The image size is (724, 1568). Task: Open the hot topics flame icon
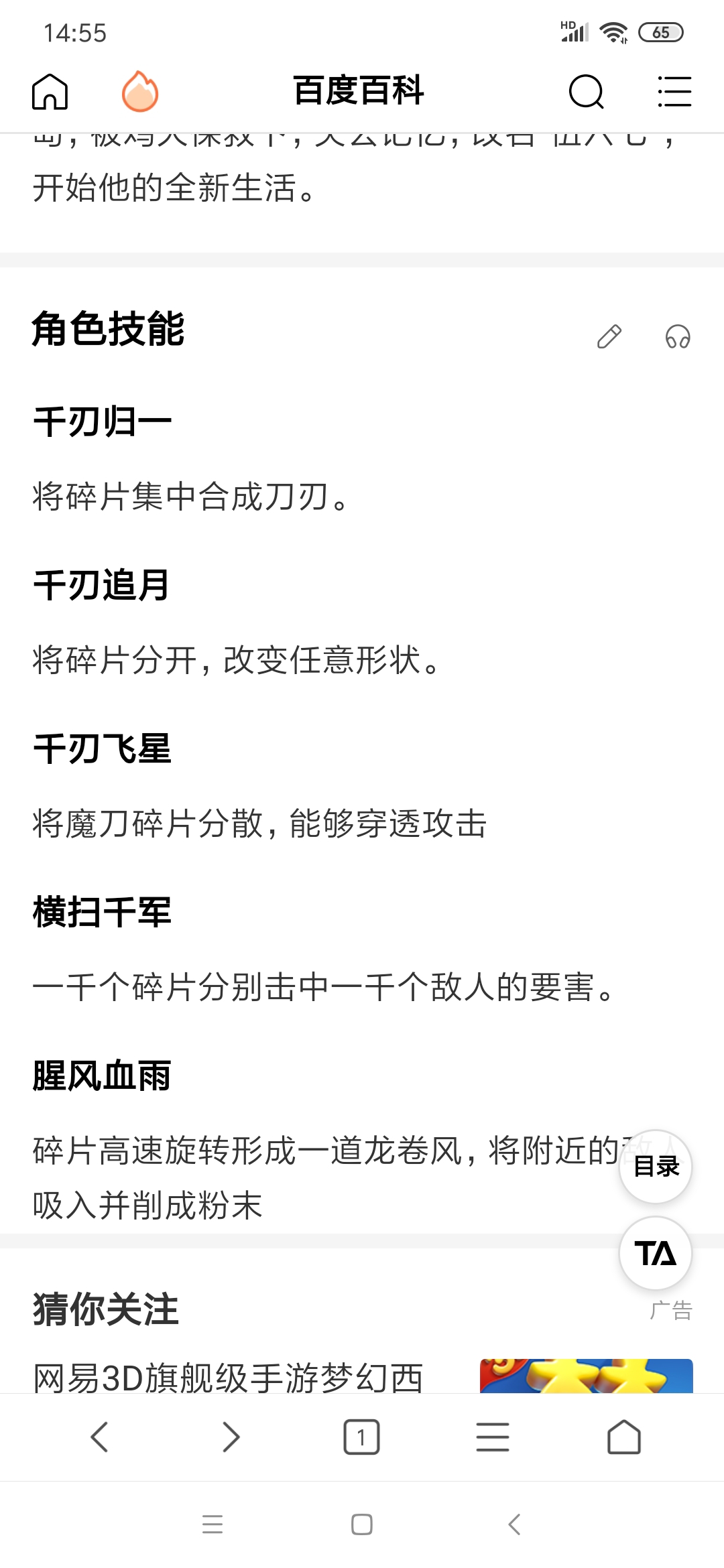click(139, 91)
